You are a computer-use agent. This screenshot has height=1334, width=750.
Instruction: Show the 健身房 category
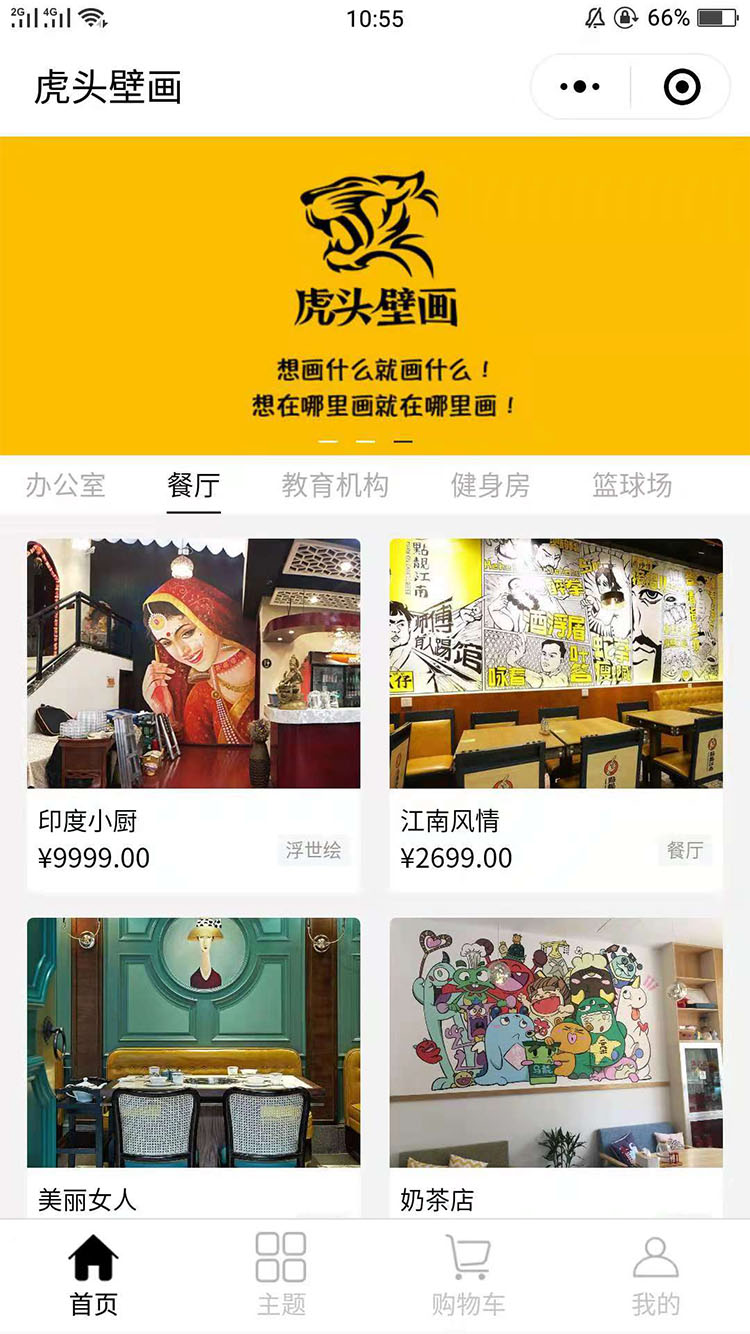(x=490, y=486)
